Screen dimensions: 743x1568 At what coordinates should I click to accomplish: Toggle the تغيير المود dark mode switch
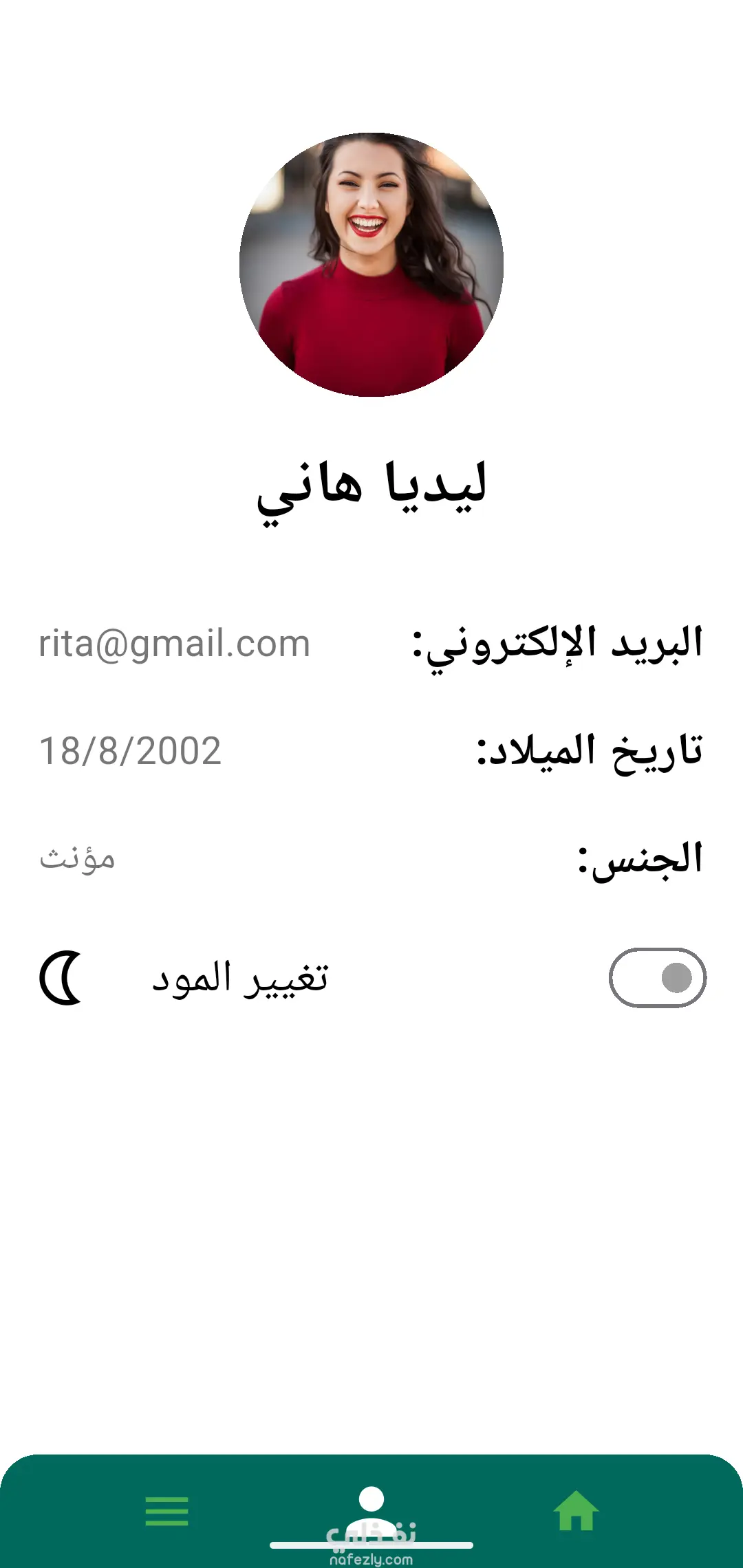tap(657, 977)
